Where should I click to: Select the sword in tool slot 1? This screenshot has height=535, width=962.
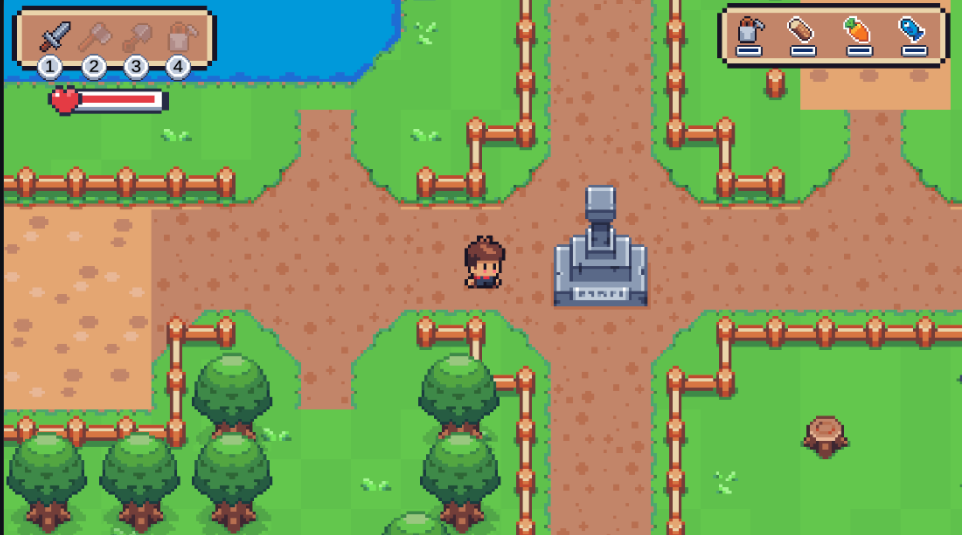[54, 37]
